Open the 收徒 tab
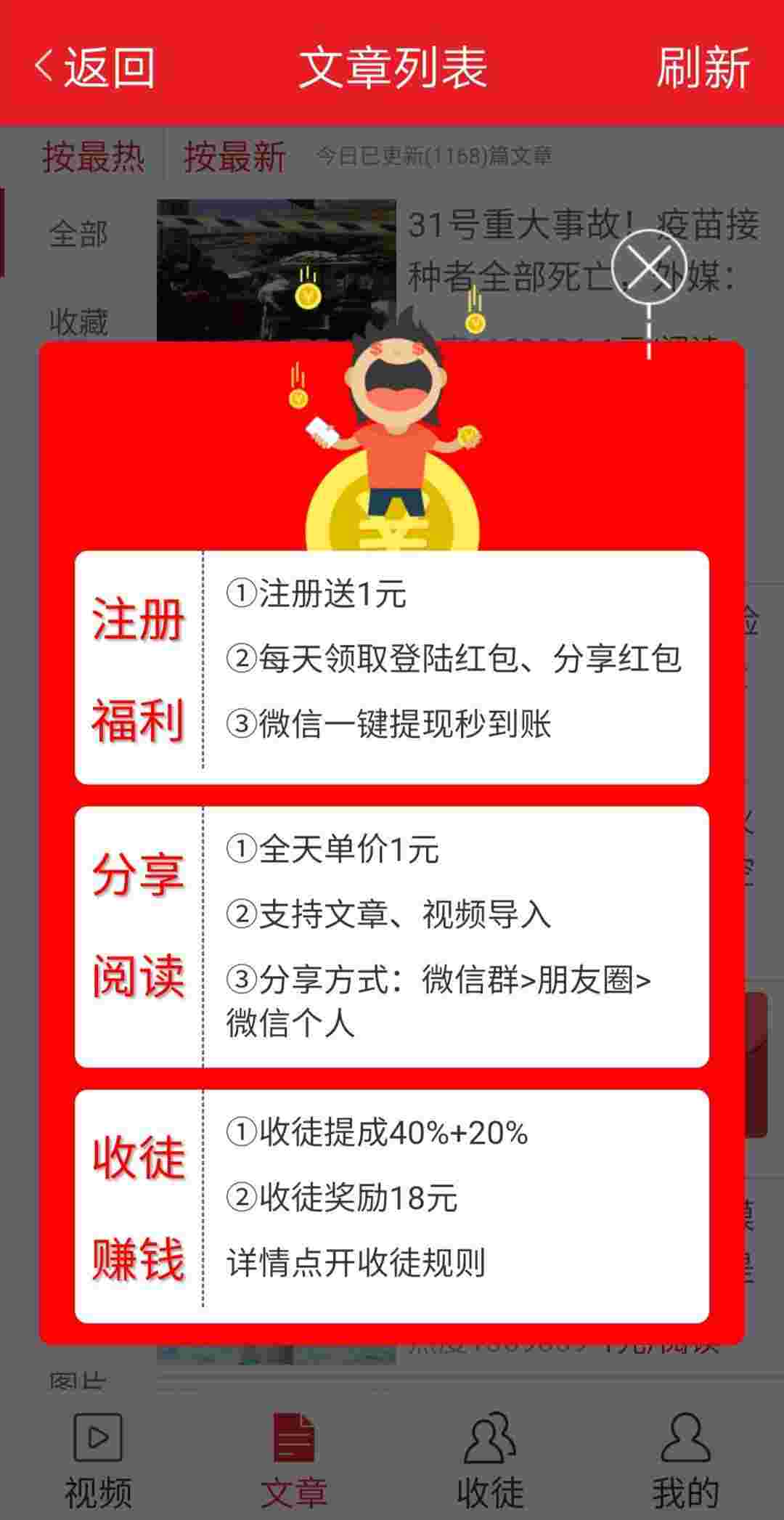The height and width of the screenshot is (1520, 784). point(490,1460)
